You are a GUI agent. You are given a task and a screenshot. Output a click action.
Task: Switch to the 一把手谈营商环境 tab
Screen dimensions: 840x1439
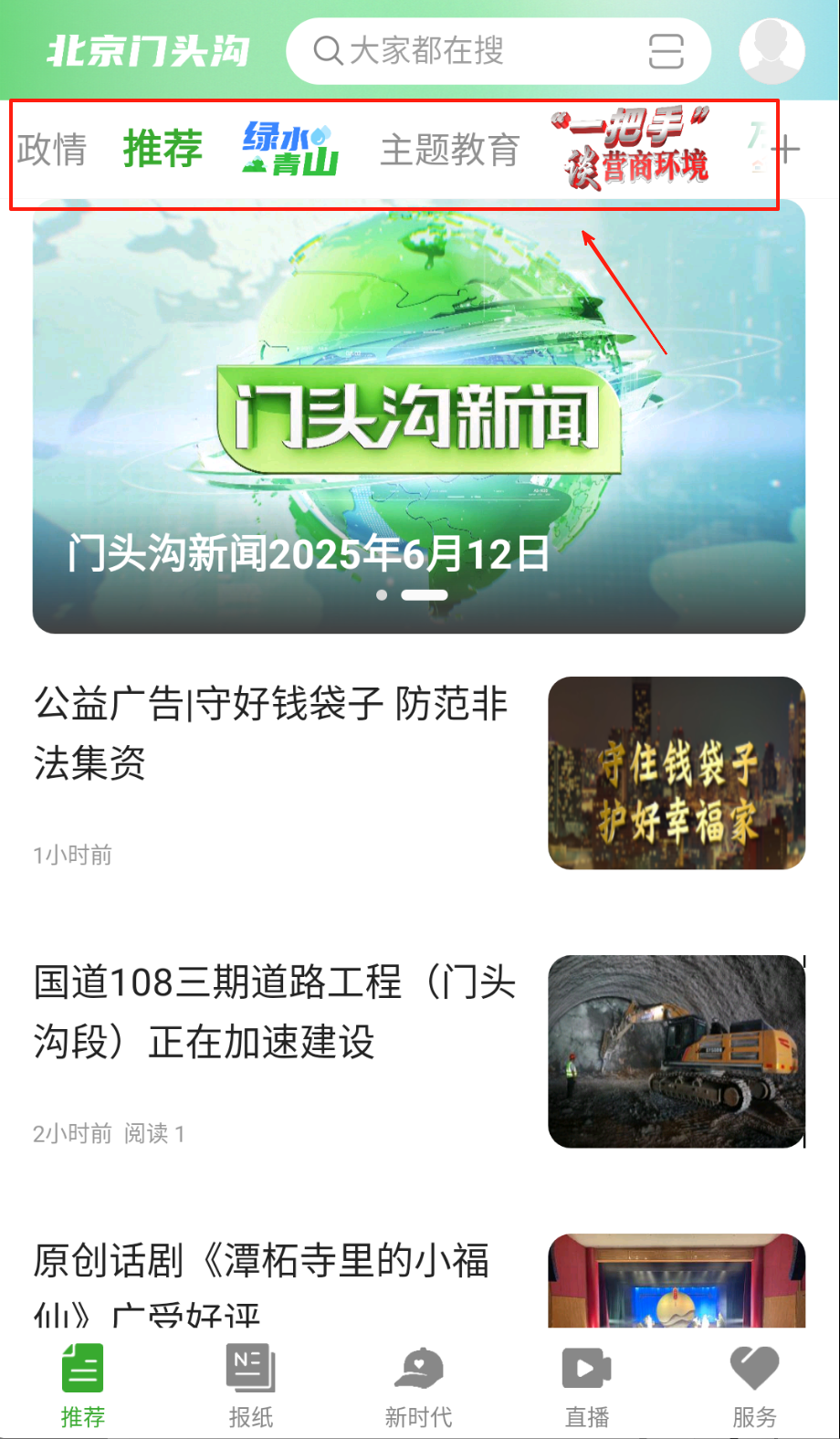[636, 149]
